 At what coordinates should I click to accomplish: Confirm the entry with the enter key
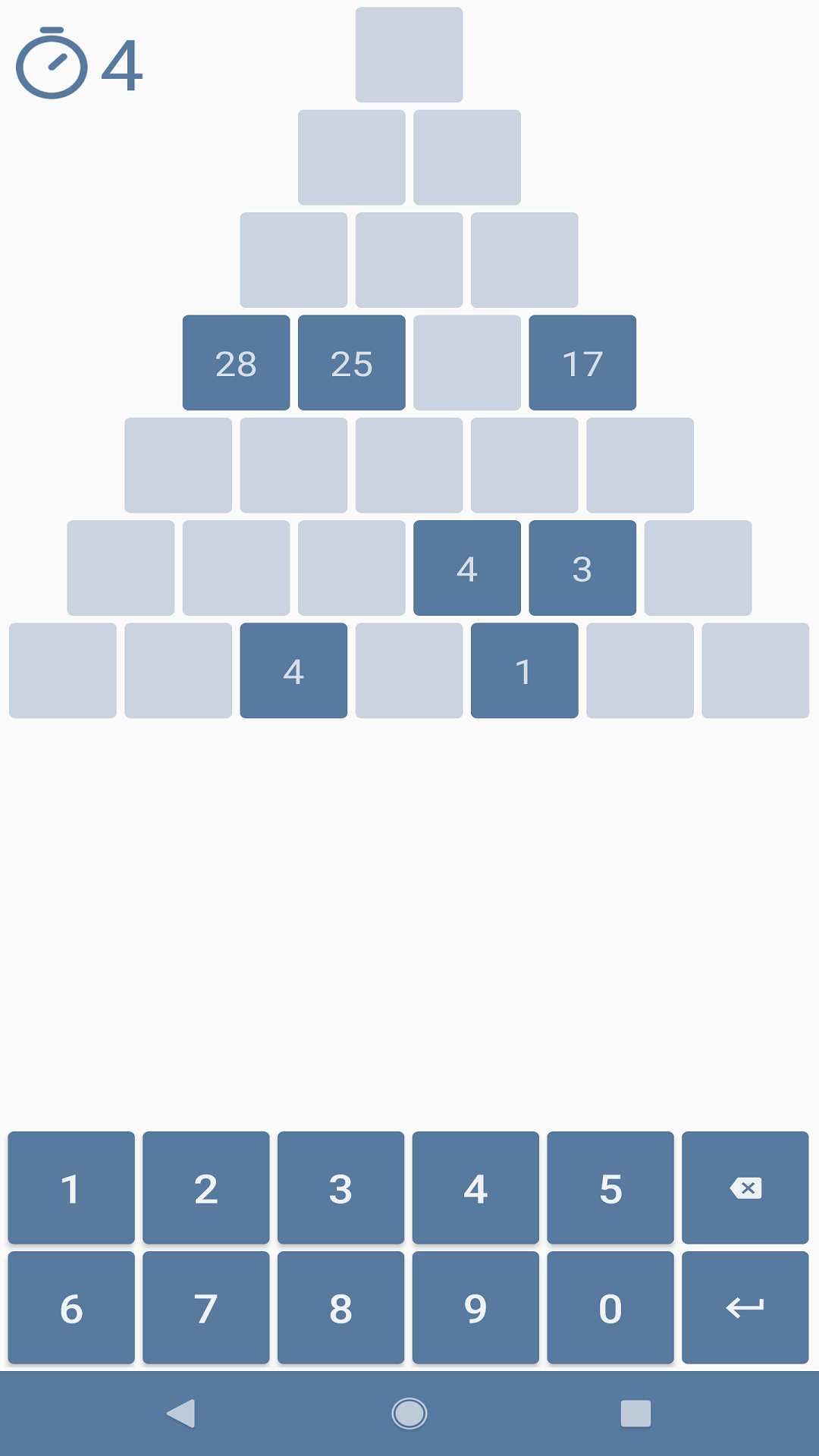pos(745,1307)
